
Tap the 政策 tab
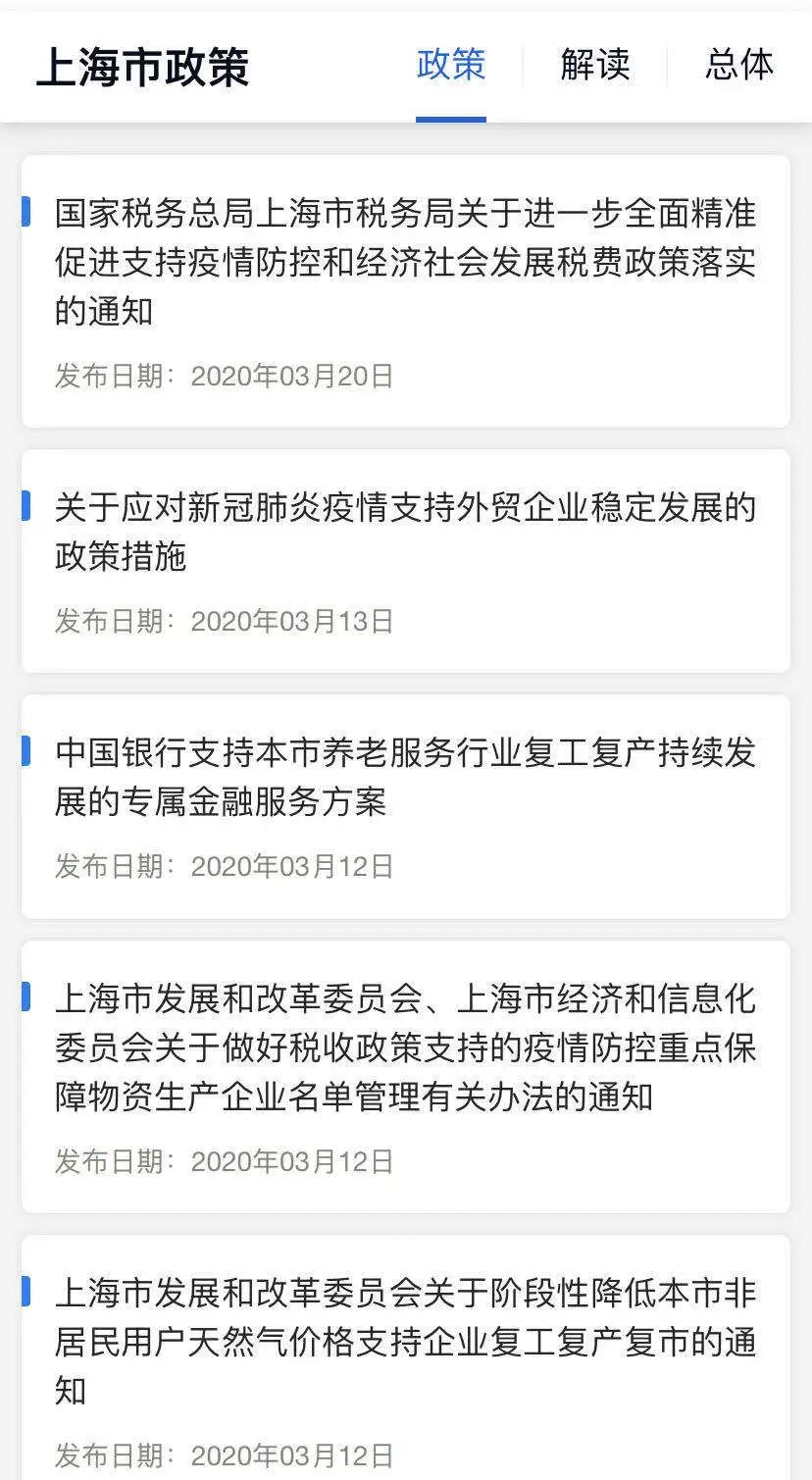[450, 65]
